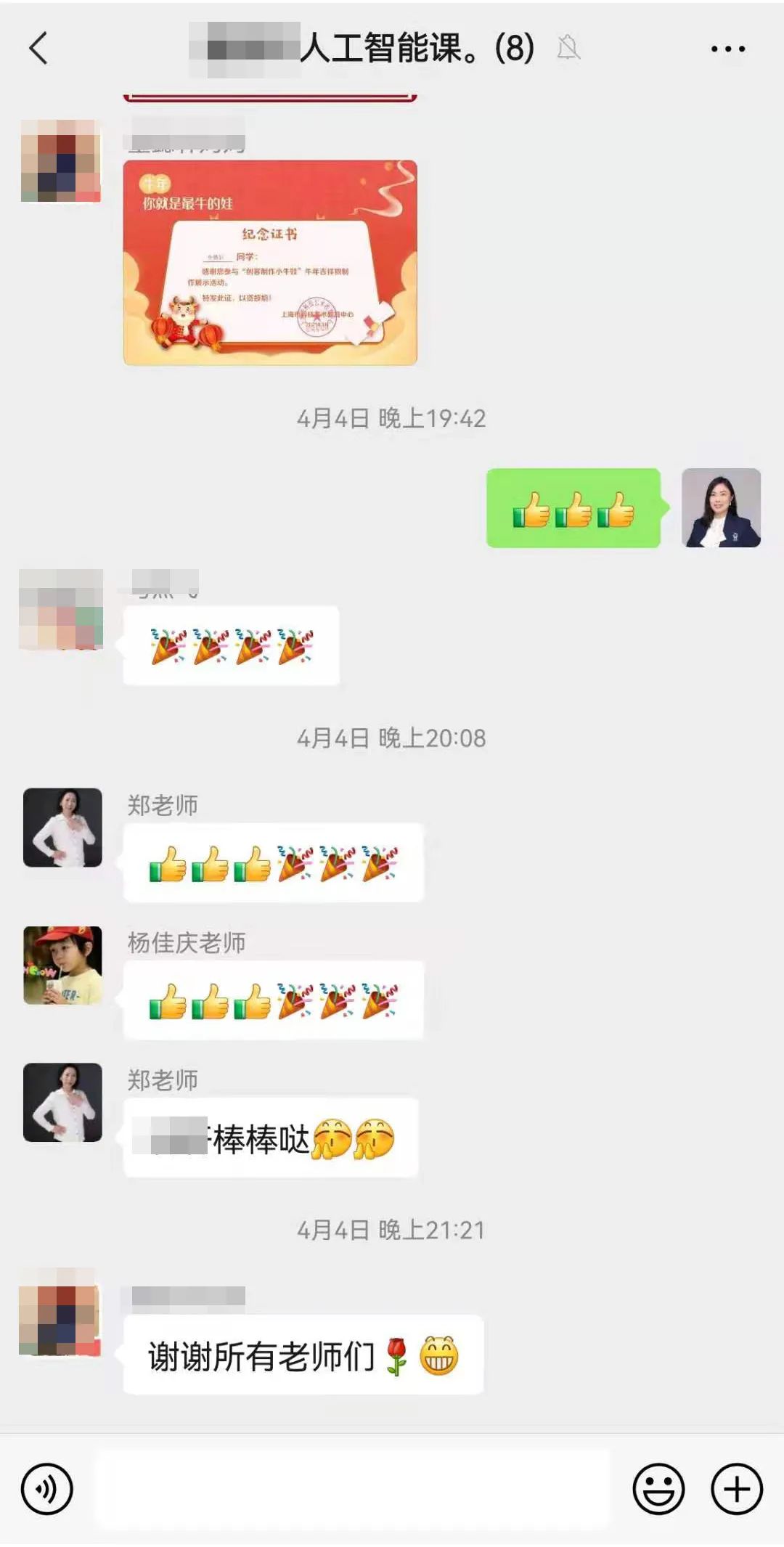
Task: Open my own avatar beside thumbs-up message
Action: click(x=721, y=507)
